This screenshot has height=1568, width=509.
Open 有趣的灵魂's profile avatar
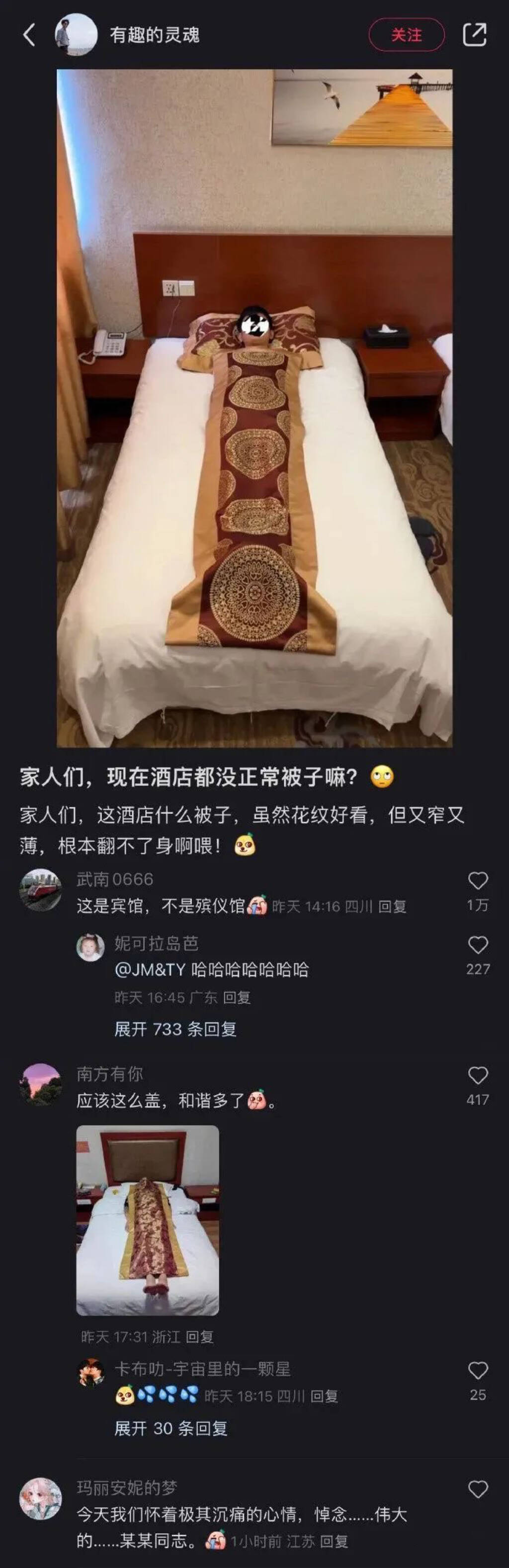[76, 35]
